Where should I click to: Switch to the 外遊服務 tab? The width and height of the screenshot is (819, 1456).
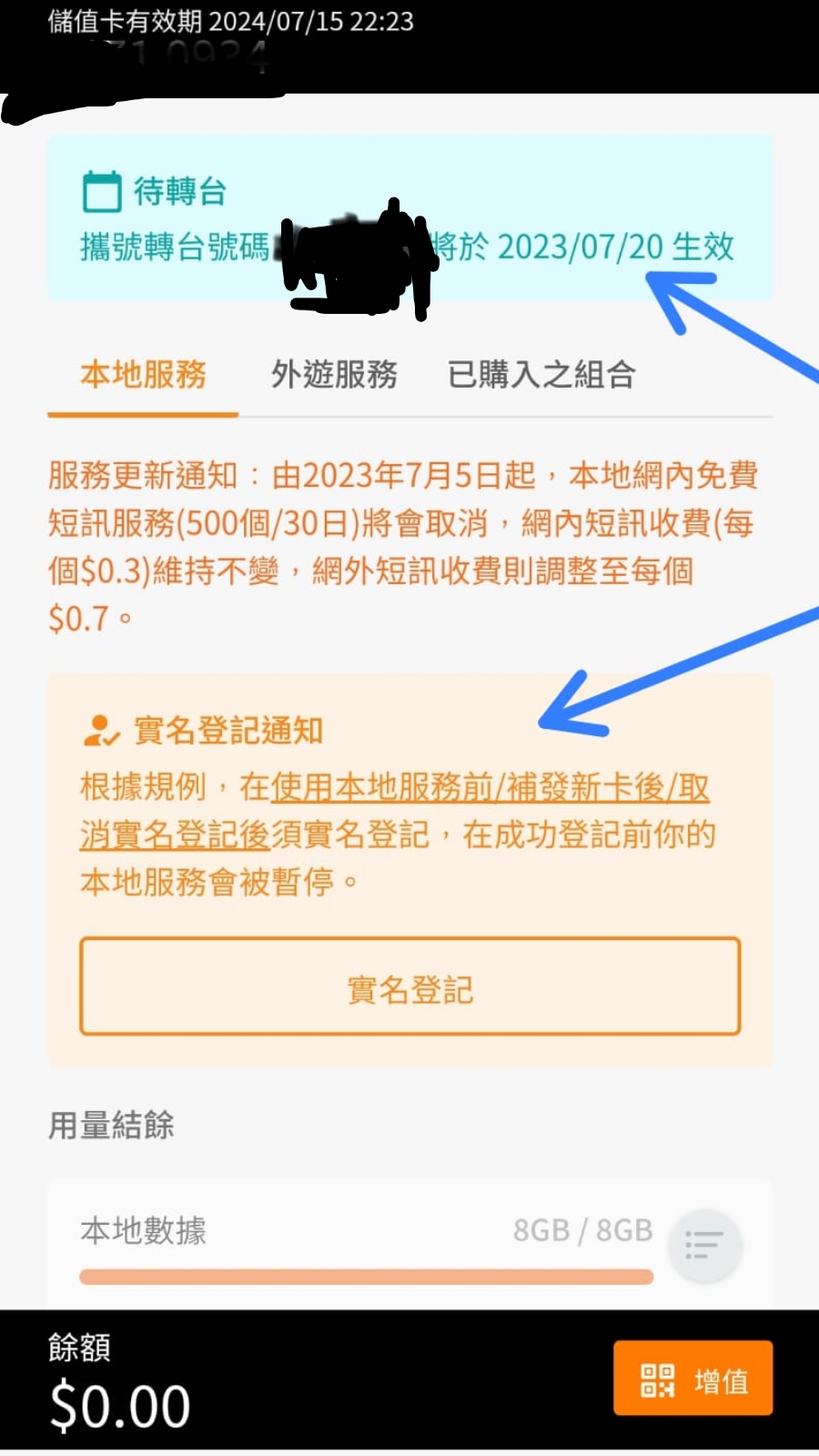point(334,375)
